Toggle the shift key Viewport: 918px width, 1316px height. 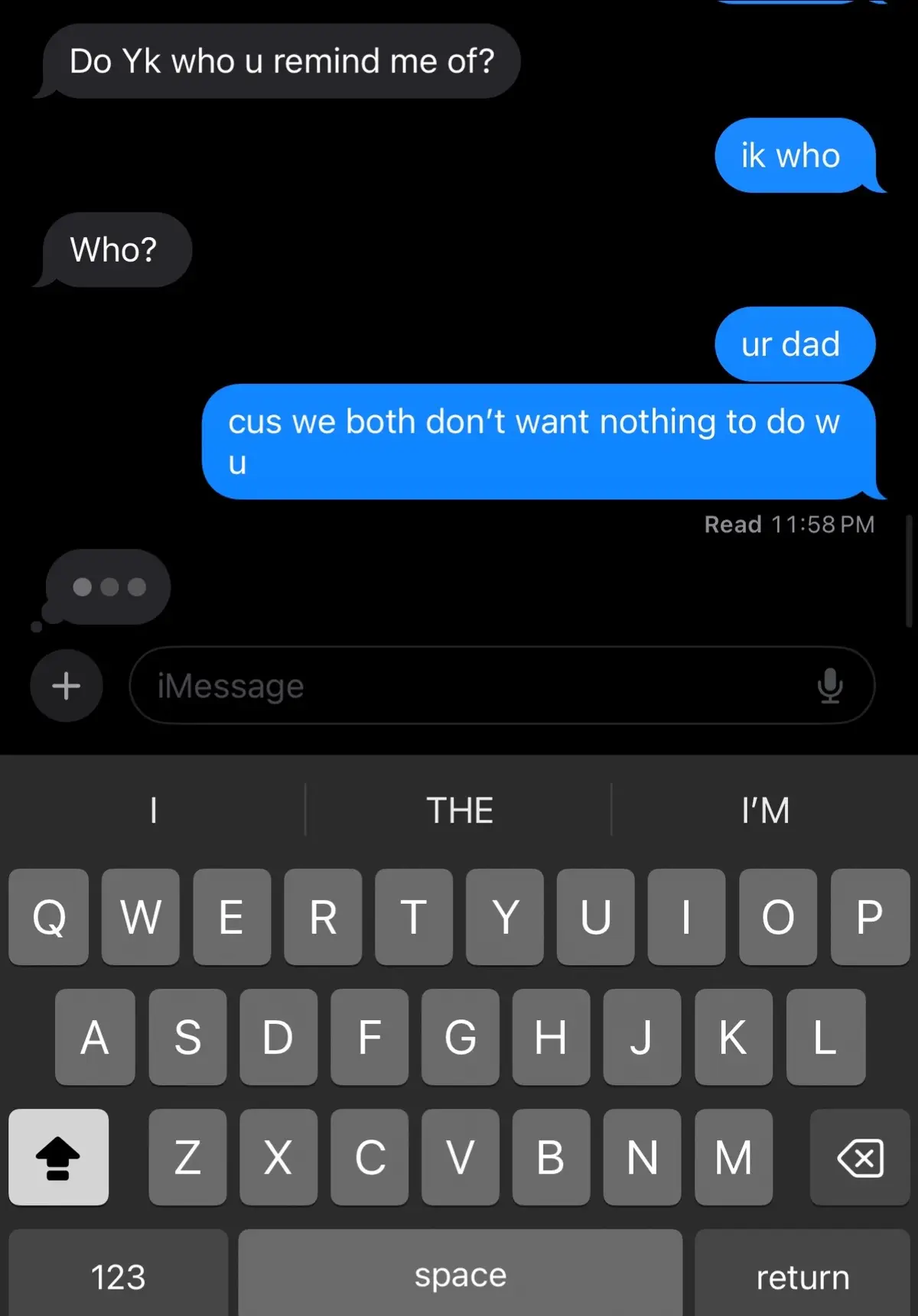pyautogui.click(x=58, y=1157)
